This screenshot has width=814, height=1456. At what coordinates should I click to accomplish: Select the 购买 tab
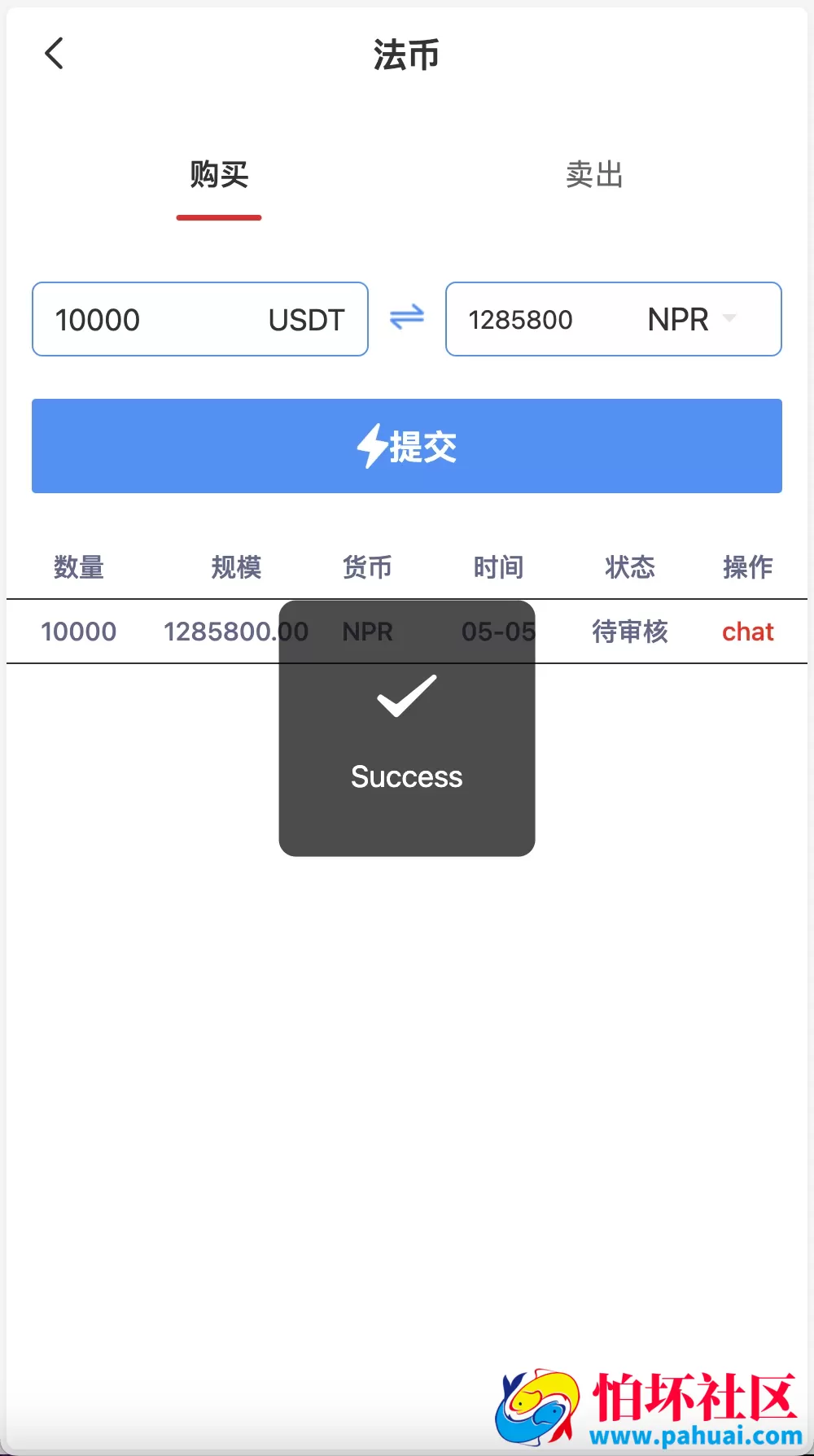click(x=219, y=174)
